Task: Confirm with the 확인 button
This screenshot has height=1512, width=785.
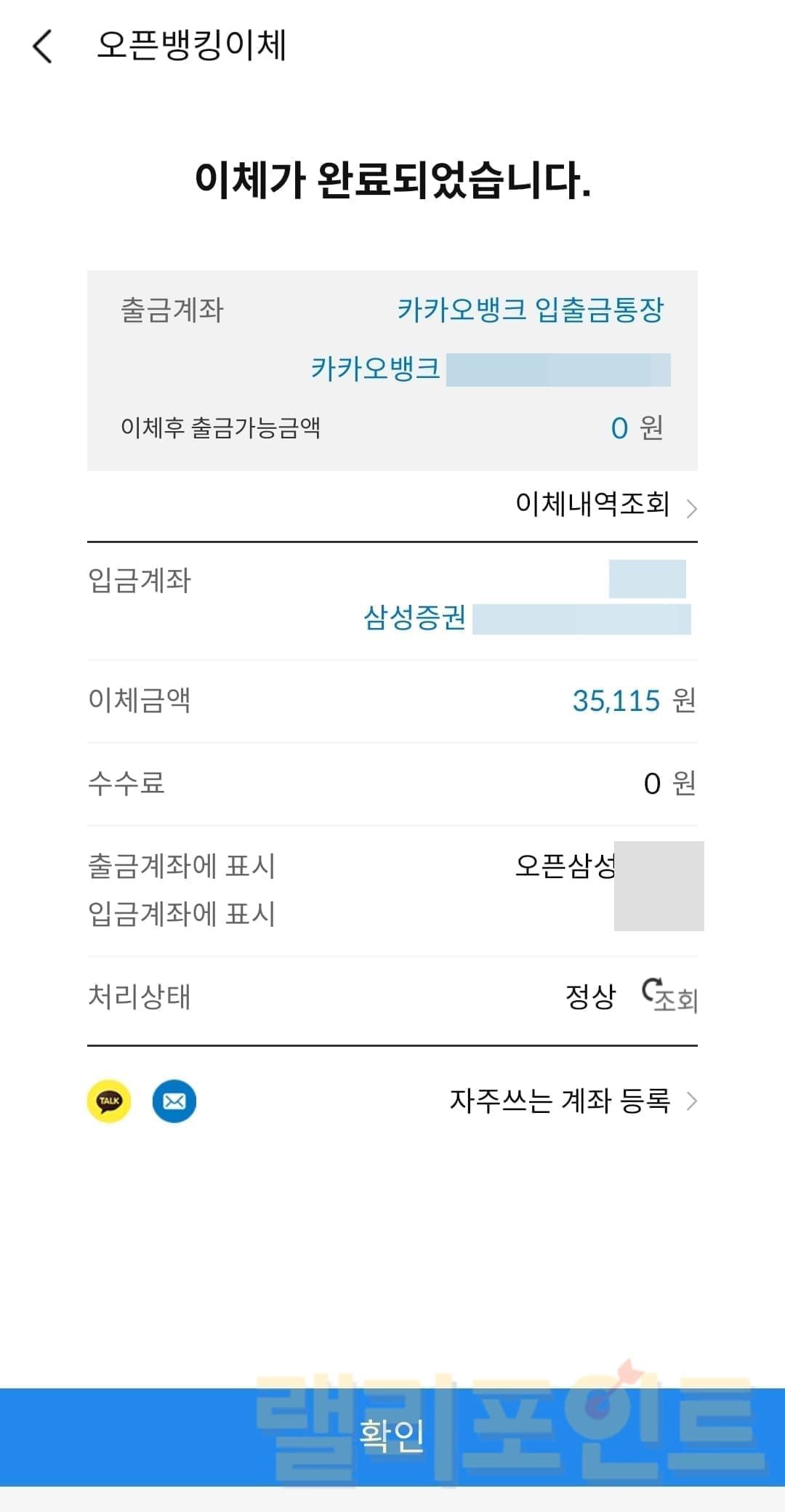Action: point(392,1436)
